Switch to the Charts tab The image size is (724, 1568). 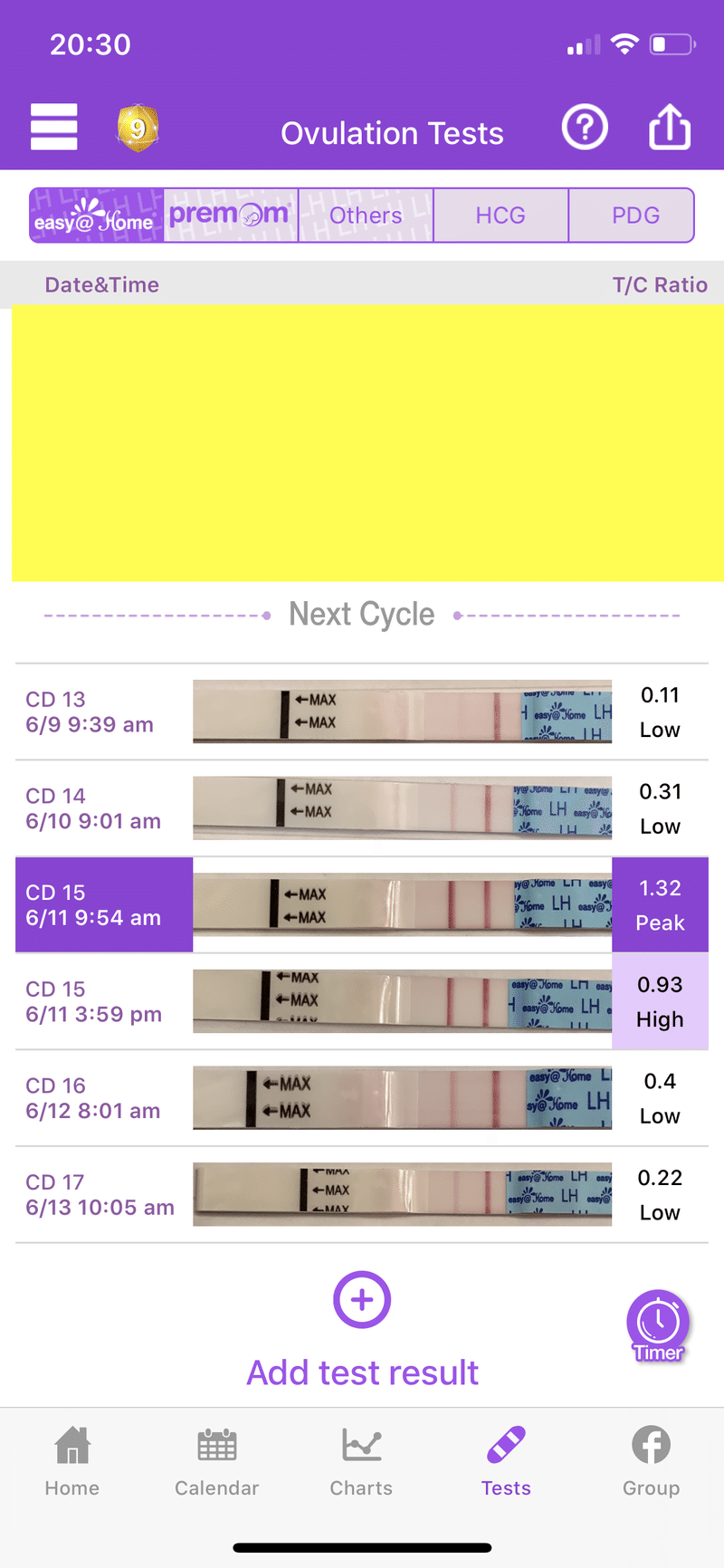(x=361, y=1460)
